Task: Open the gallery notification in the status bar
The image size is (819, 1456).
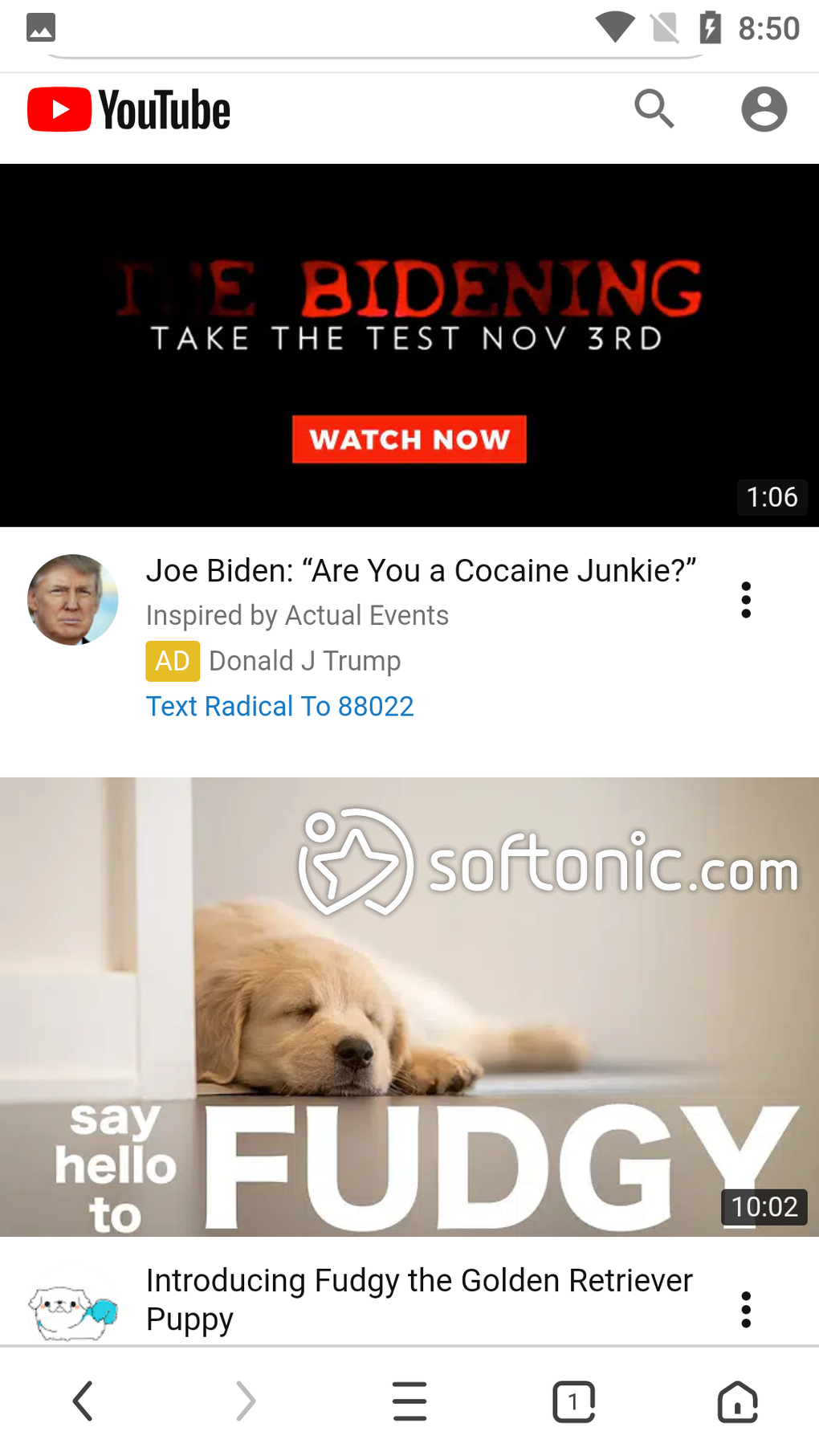Action: [40, 27]
